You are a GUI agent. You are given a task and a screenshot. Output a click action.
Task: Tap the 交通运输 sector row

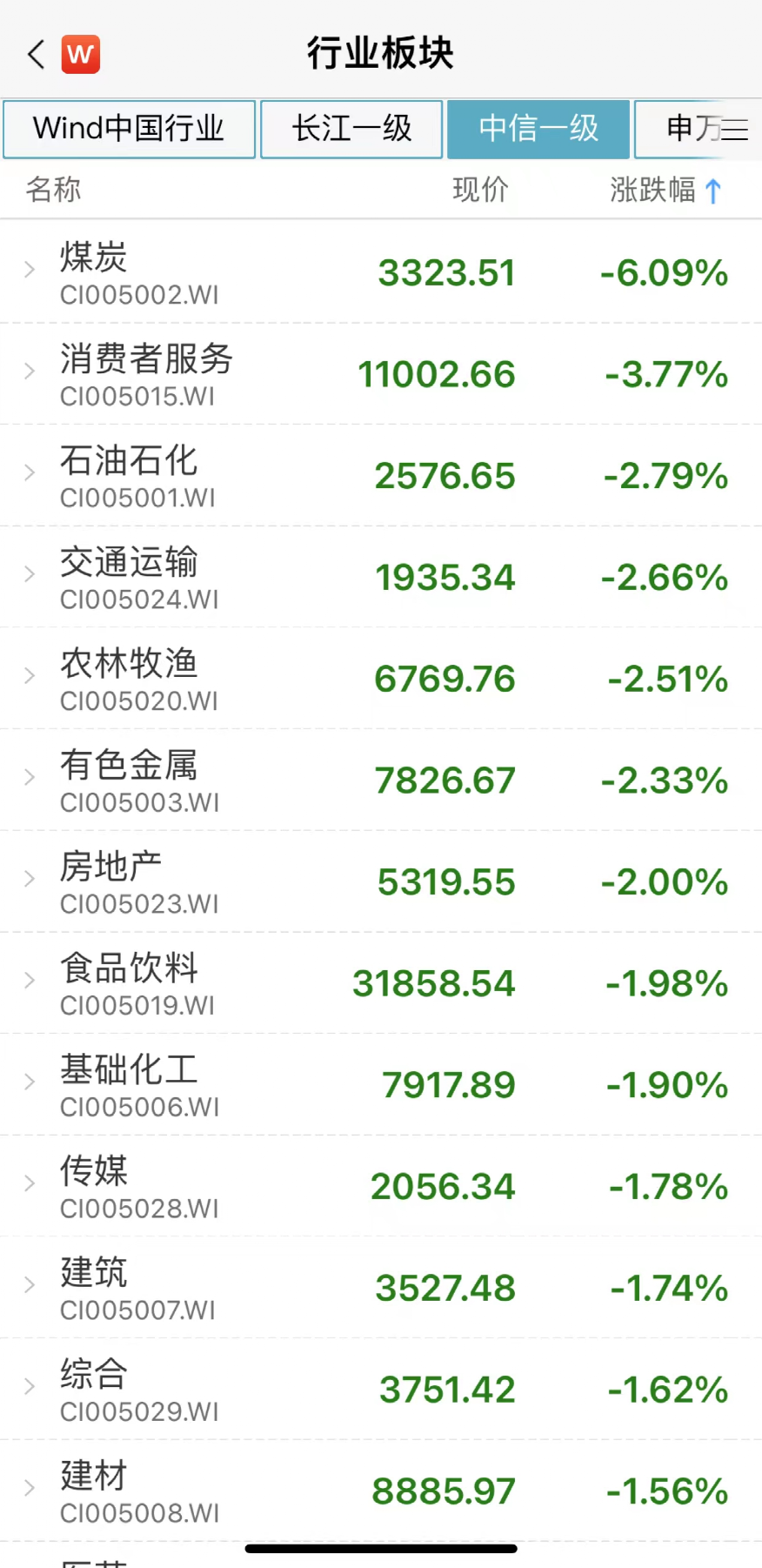tap(381, 577)
